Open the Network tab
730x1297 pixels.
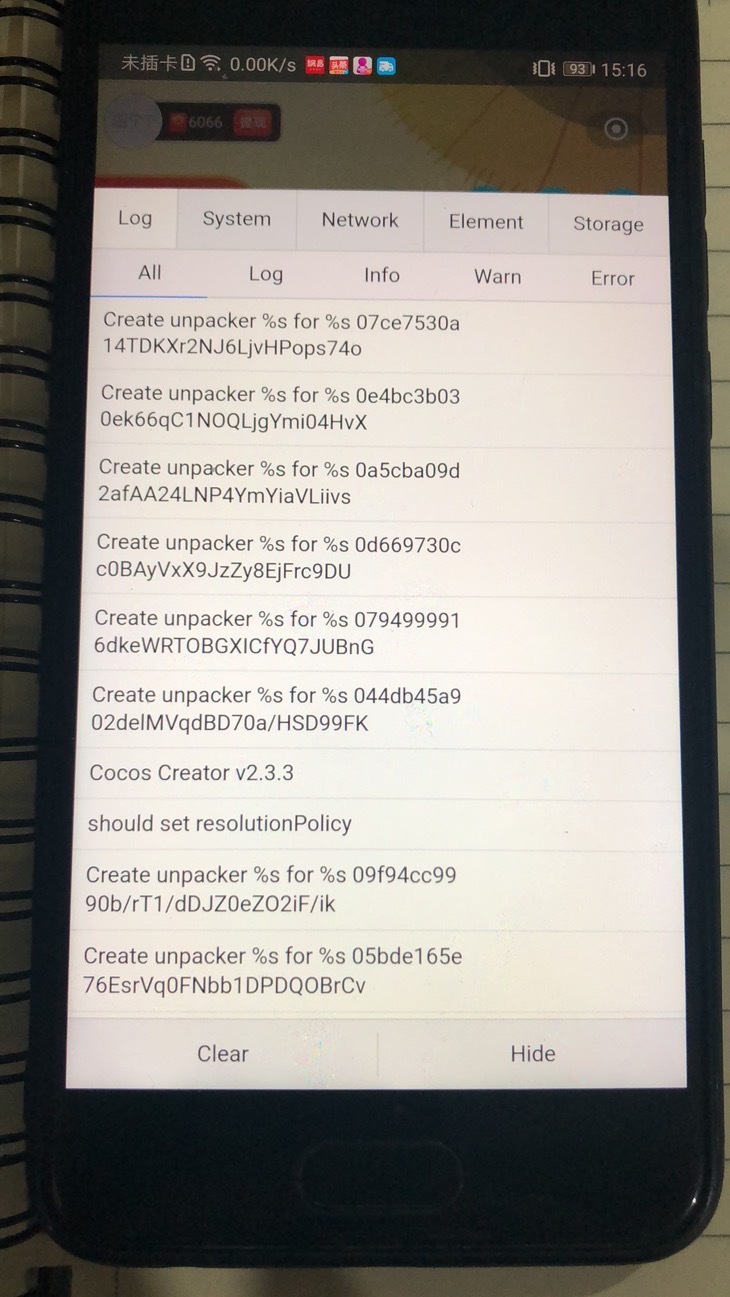360,220
